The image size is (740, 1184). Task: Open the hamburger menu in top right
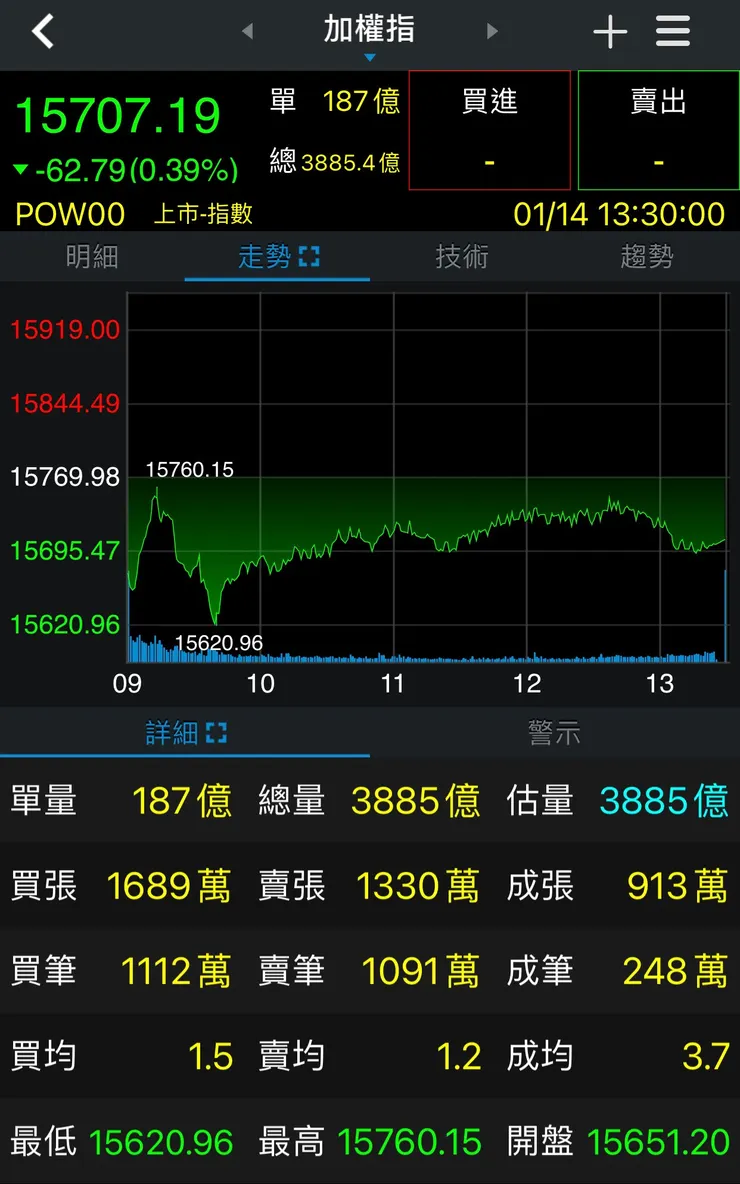[x=672, y=31]
